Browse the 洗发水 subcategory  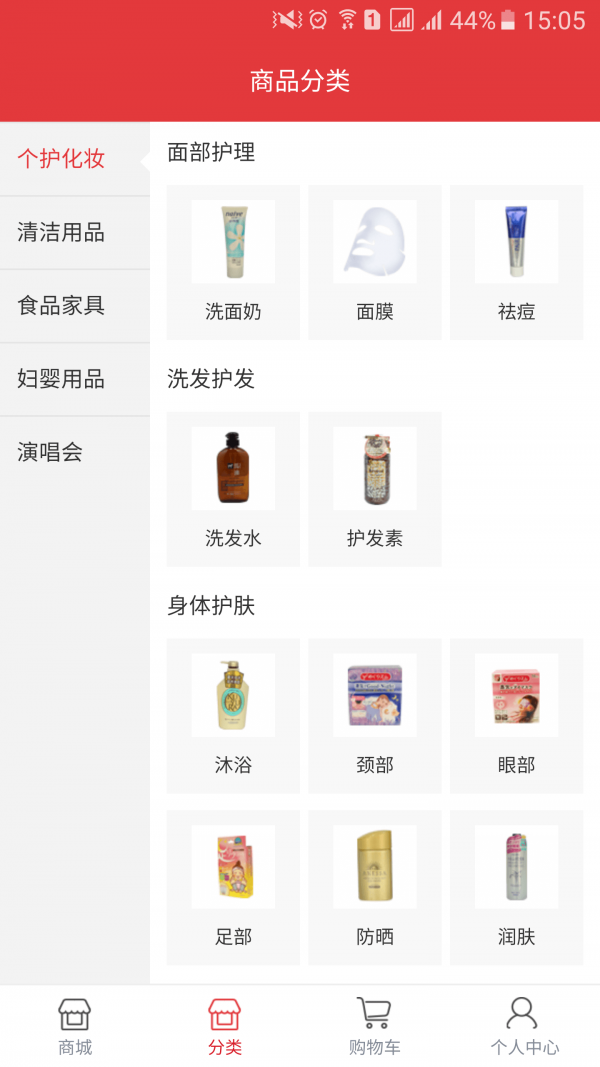pyautogui.click(x=233, y=489)
